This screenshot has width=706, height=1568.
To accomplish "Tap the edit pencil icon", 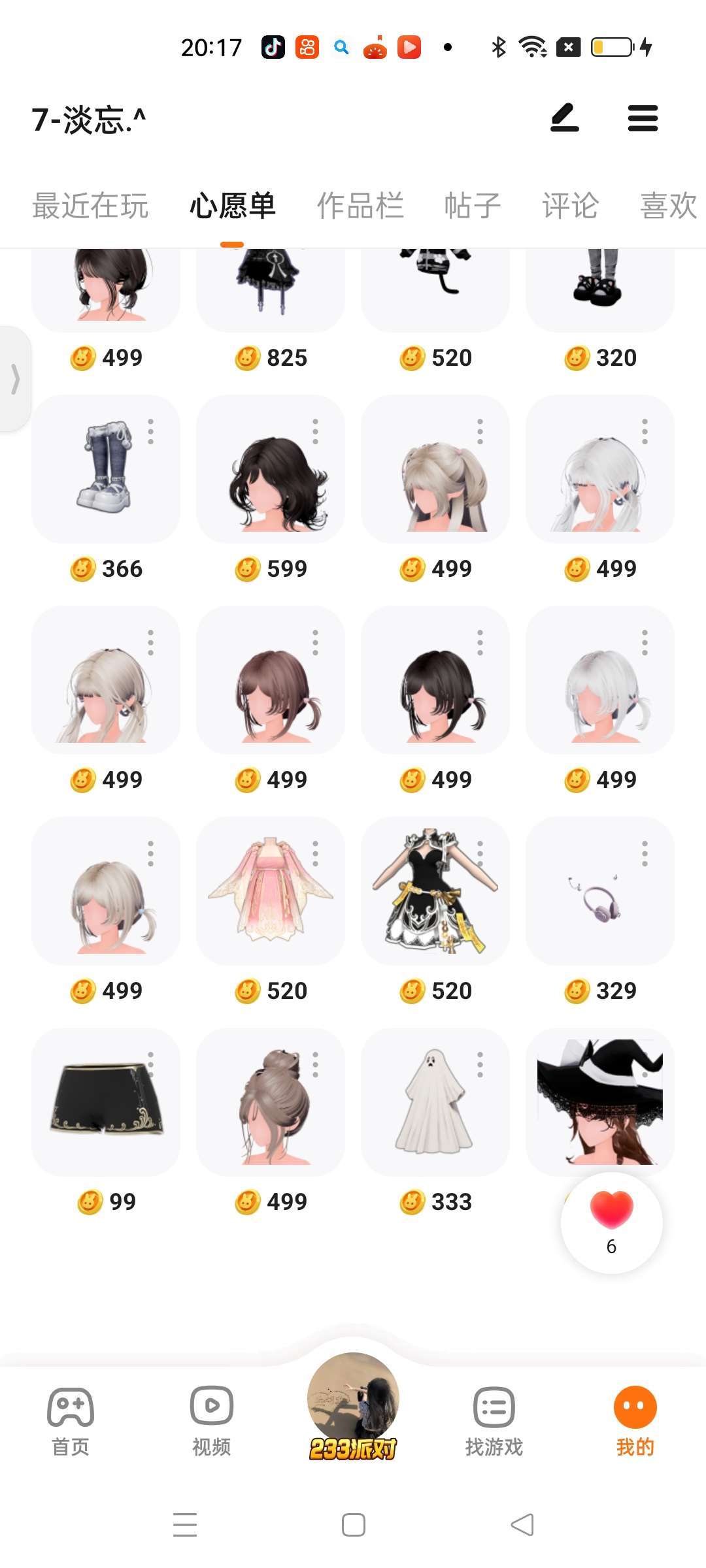I will 564,118.
